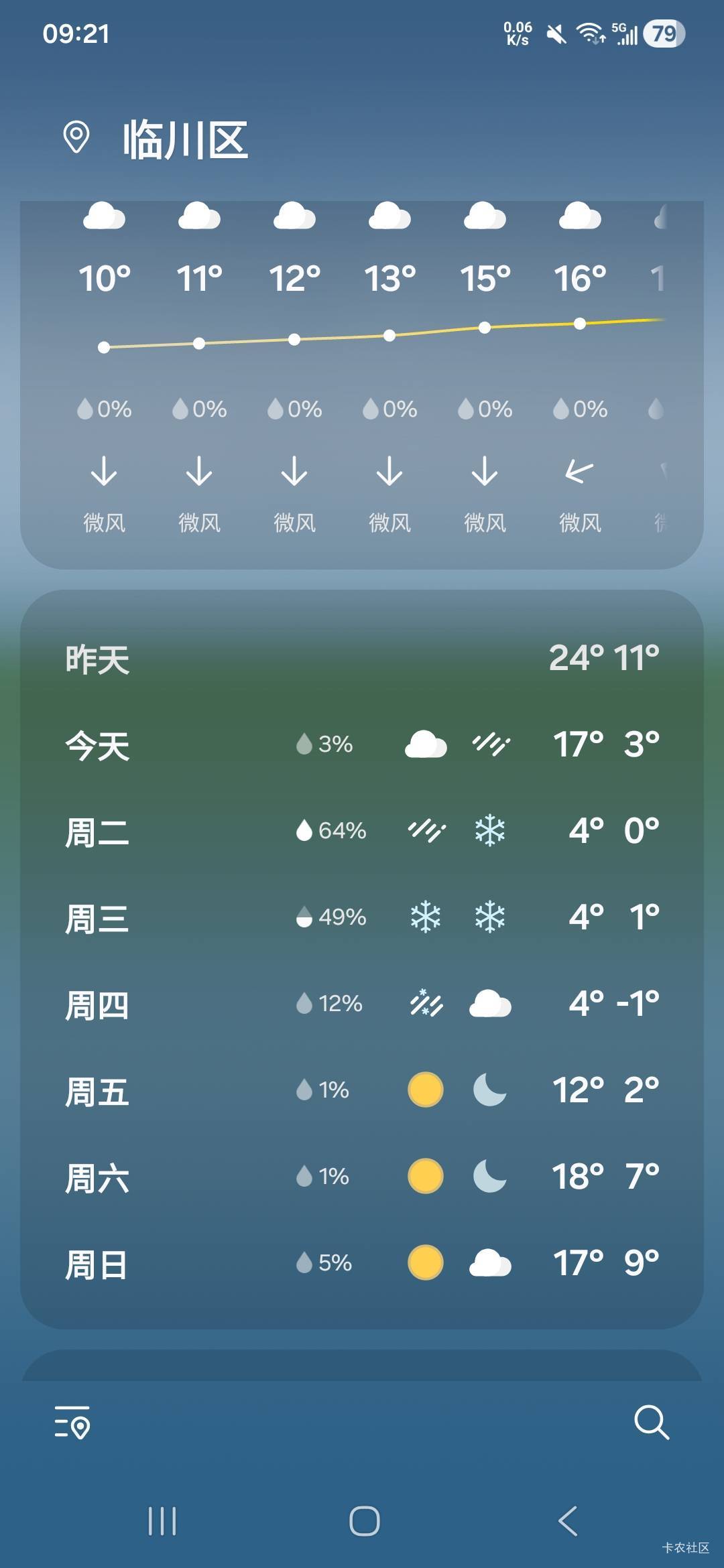Open recent apps from navigation bar

162,1521
